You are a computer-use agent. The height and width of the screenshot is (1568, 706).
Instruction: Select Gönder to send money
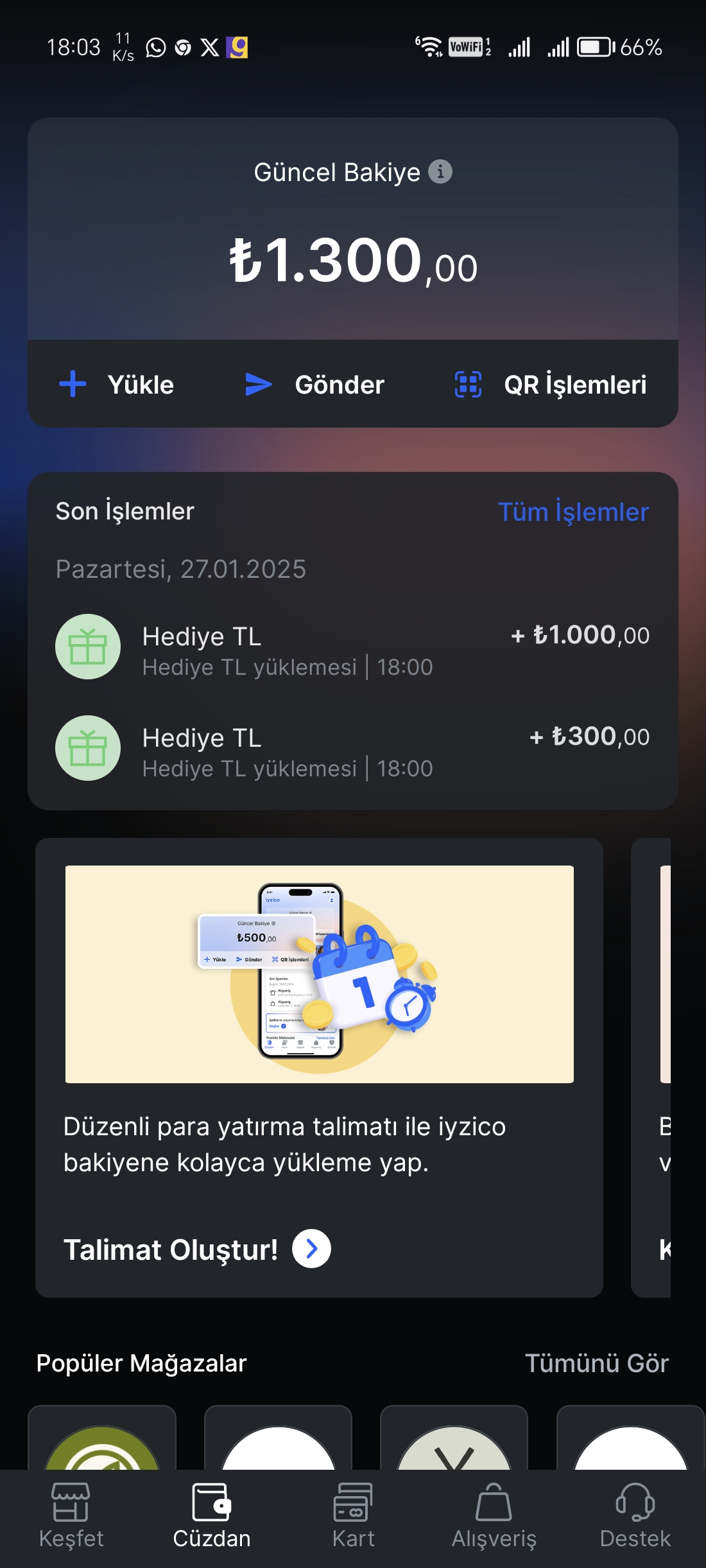click(315, 385)
